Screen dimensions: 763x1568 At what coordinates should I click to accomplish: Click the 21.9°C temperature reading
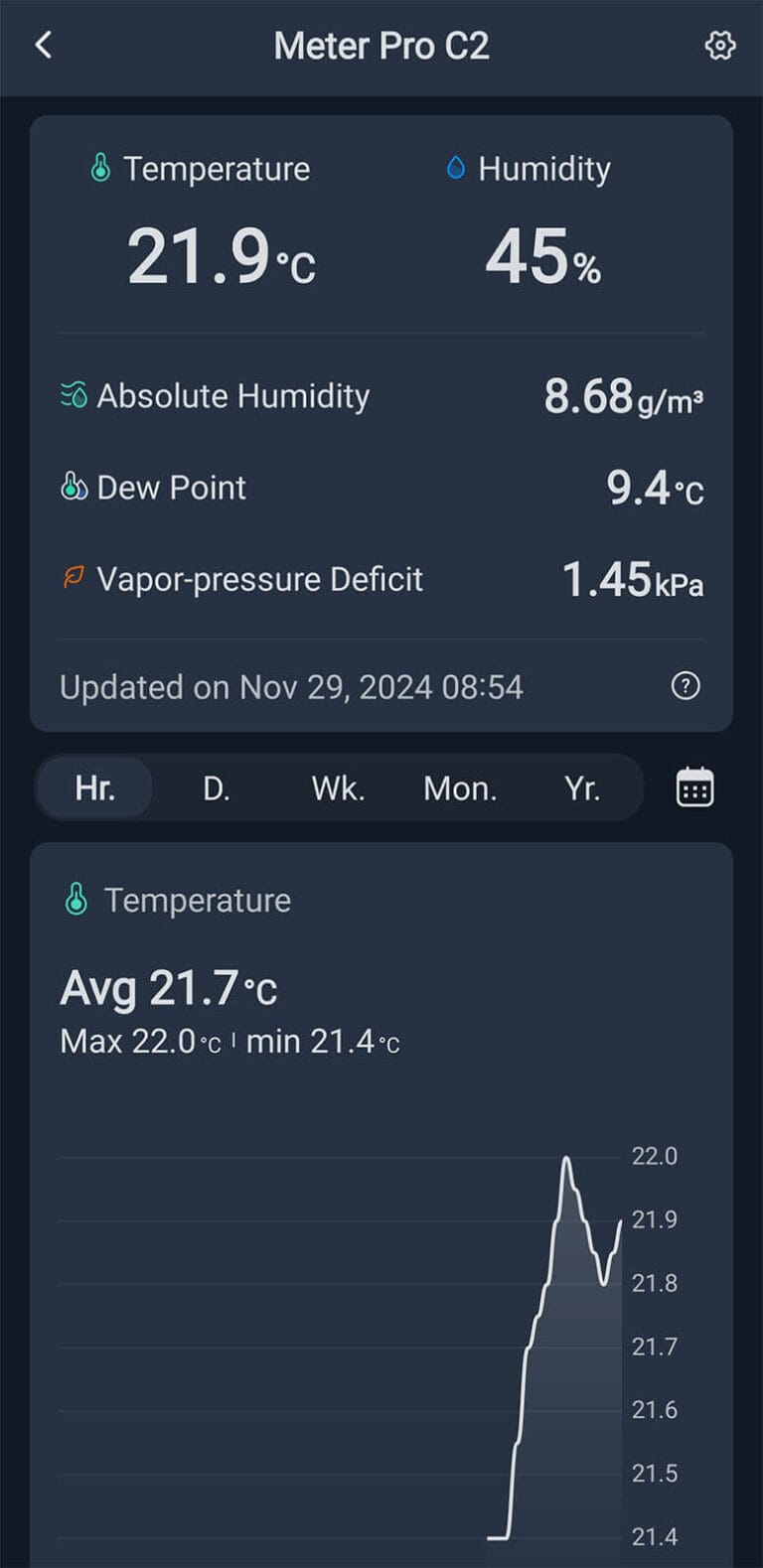coord(214,253)
